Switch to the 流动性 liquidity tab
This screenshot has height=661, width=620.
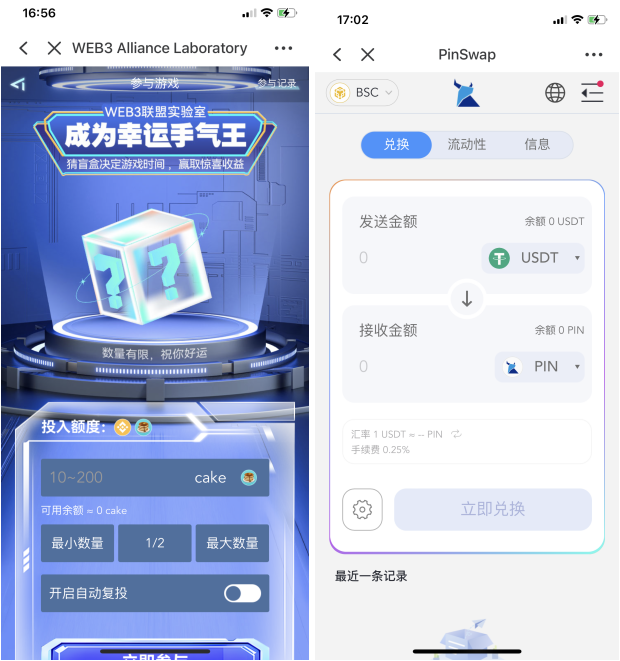click(x=467, y=144)
